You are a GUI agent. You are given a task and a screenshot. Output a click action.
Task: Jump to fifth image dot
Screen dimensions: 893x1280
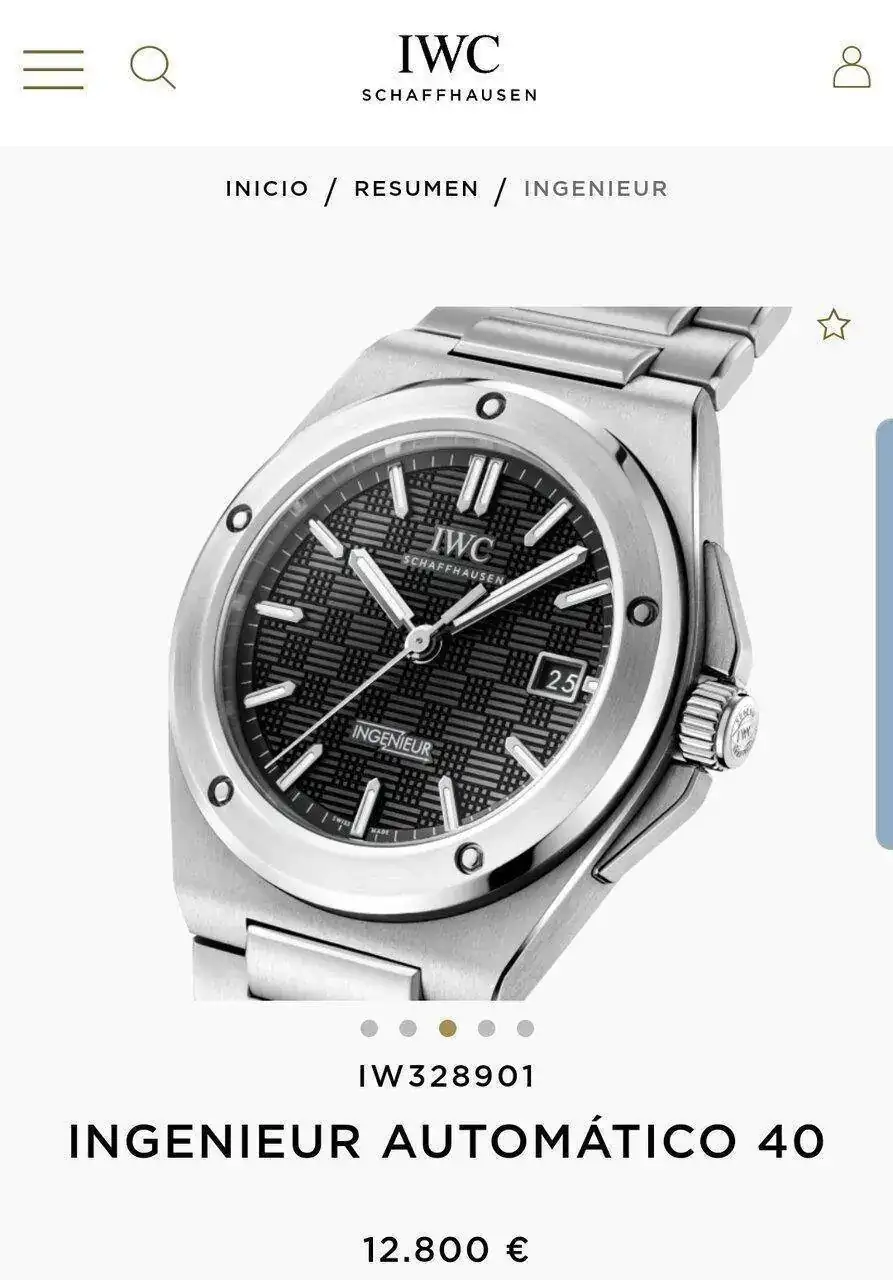(x=525, y=1028)
